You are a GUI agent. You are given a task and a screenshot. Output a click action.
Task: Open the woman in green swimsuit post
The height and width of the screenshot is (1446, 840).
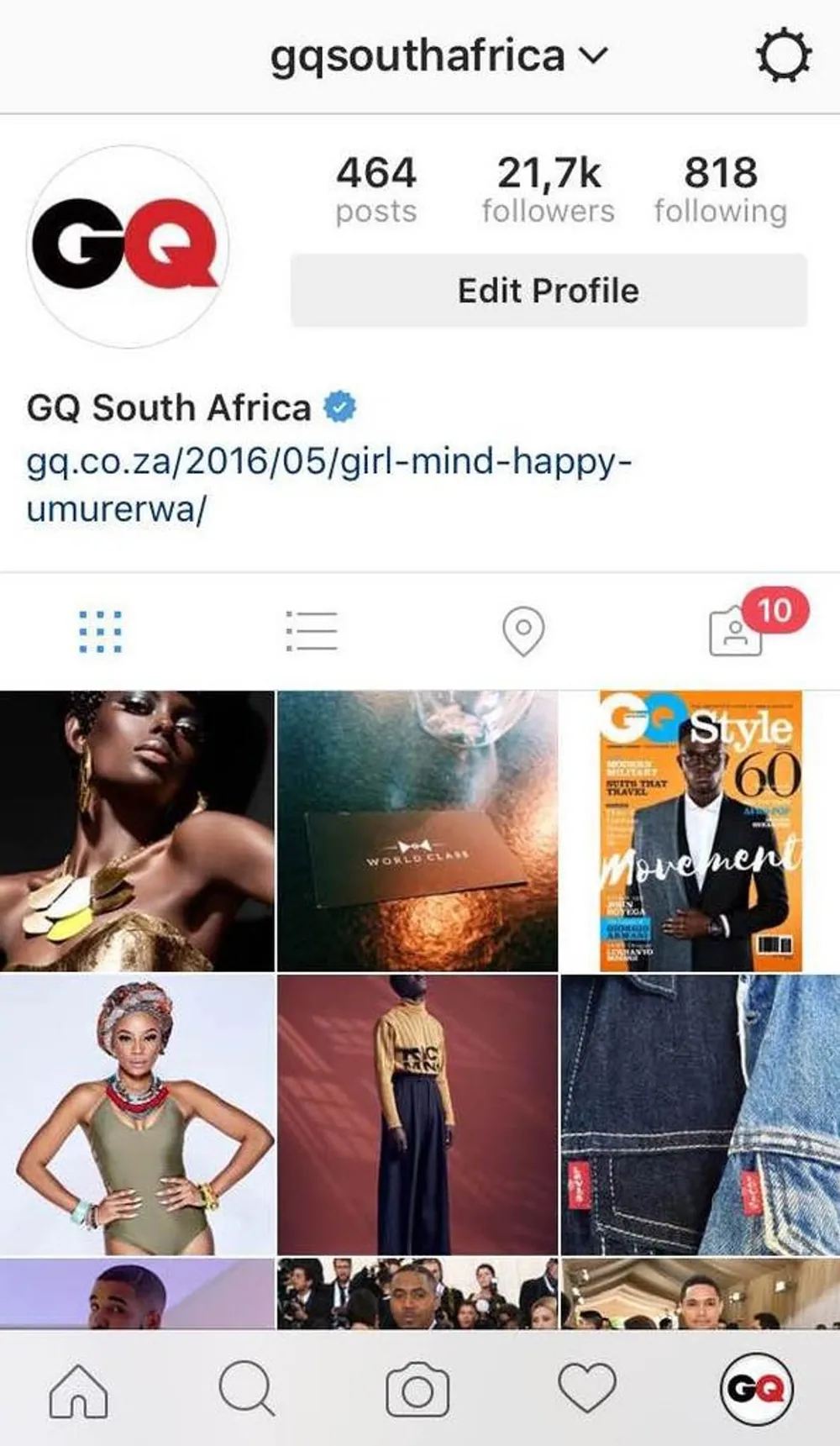(137, 1114)
